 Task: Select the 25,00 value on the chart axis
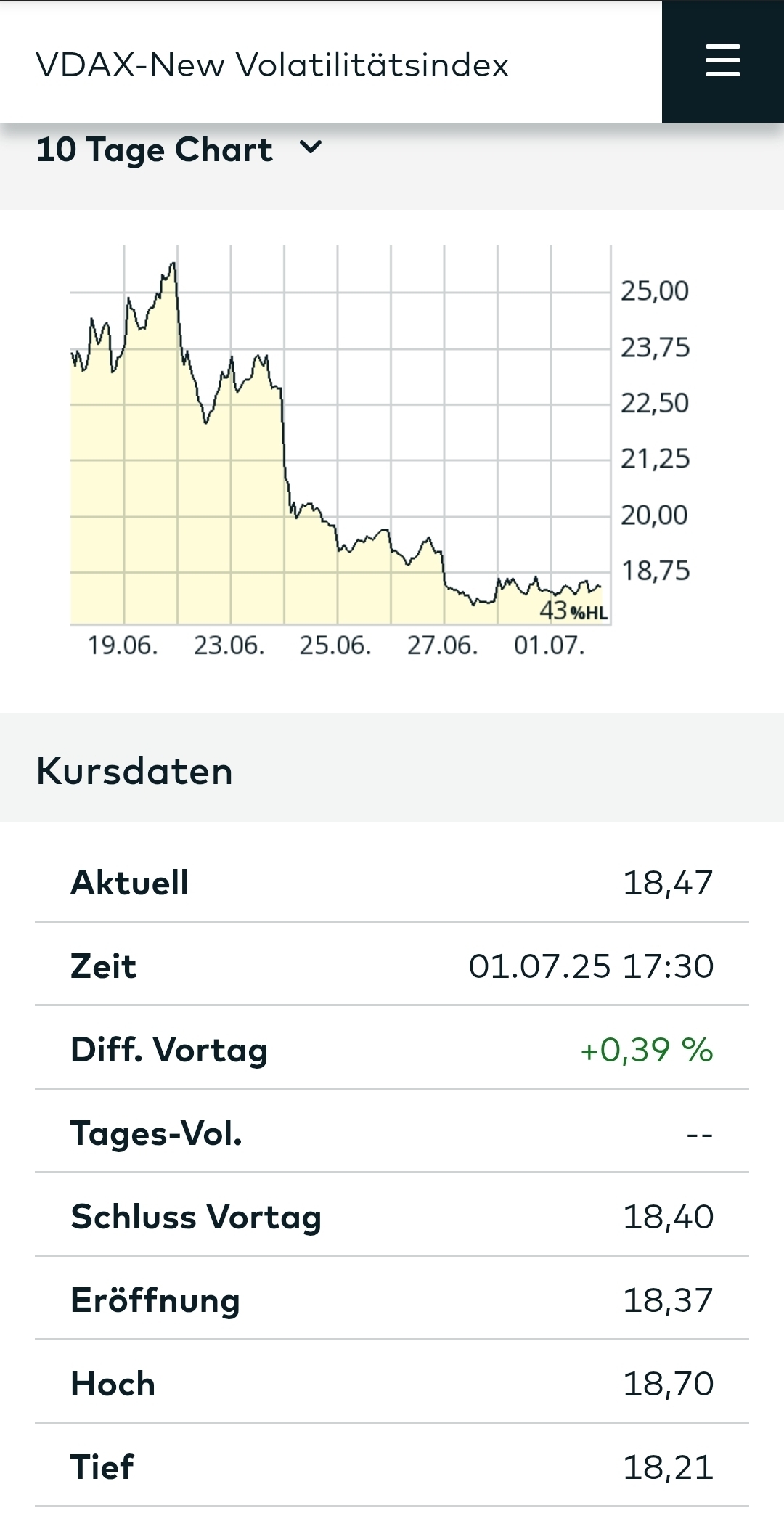point(656,290)
